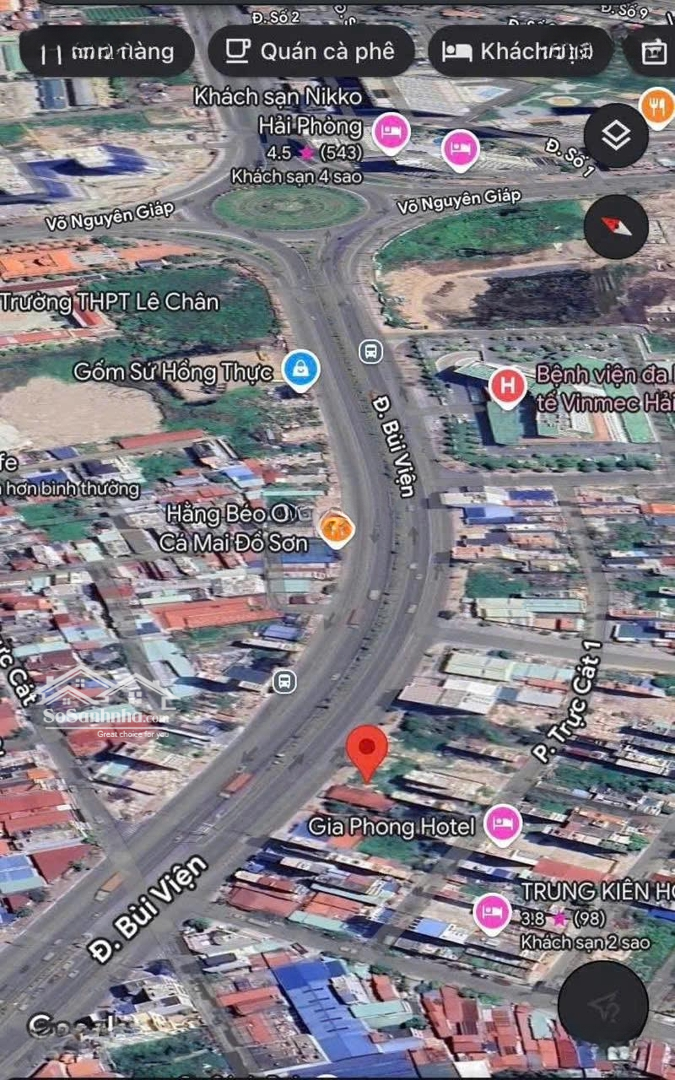Select the Quán cà phê chip
Viewport: 675px width, 1080px height.
311,52
